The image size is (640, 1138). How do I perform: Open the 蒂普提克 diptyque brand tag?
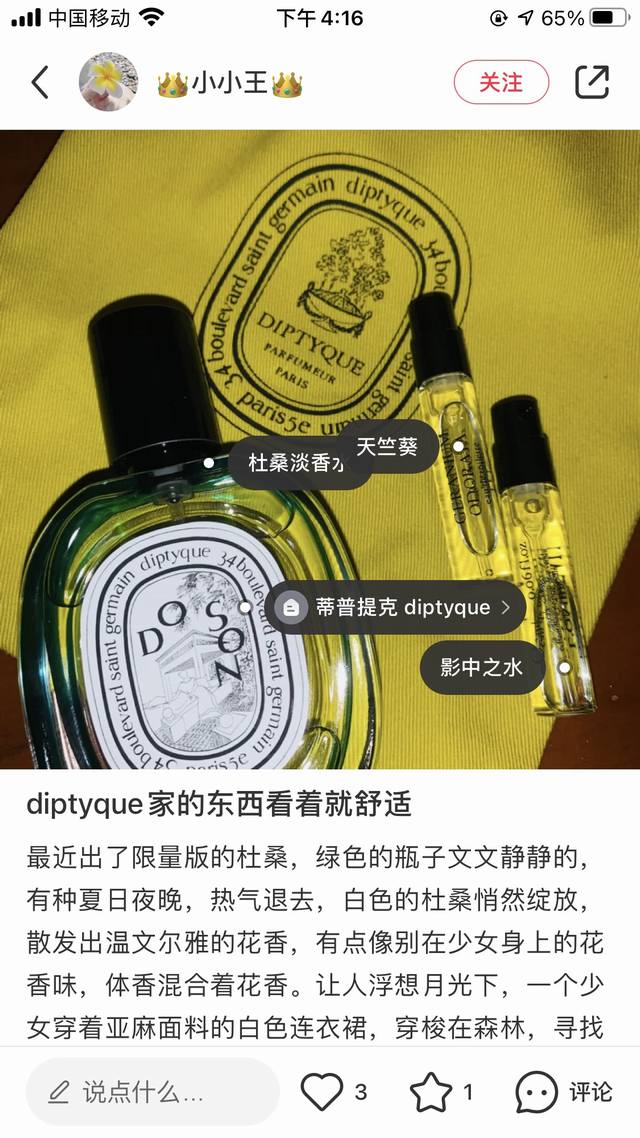pos(400,607)
